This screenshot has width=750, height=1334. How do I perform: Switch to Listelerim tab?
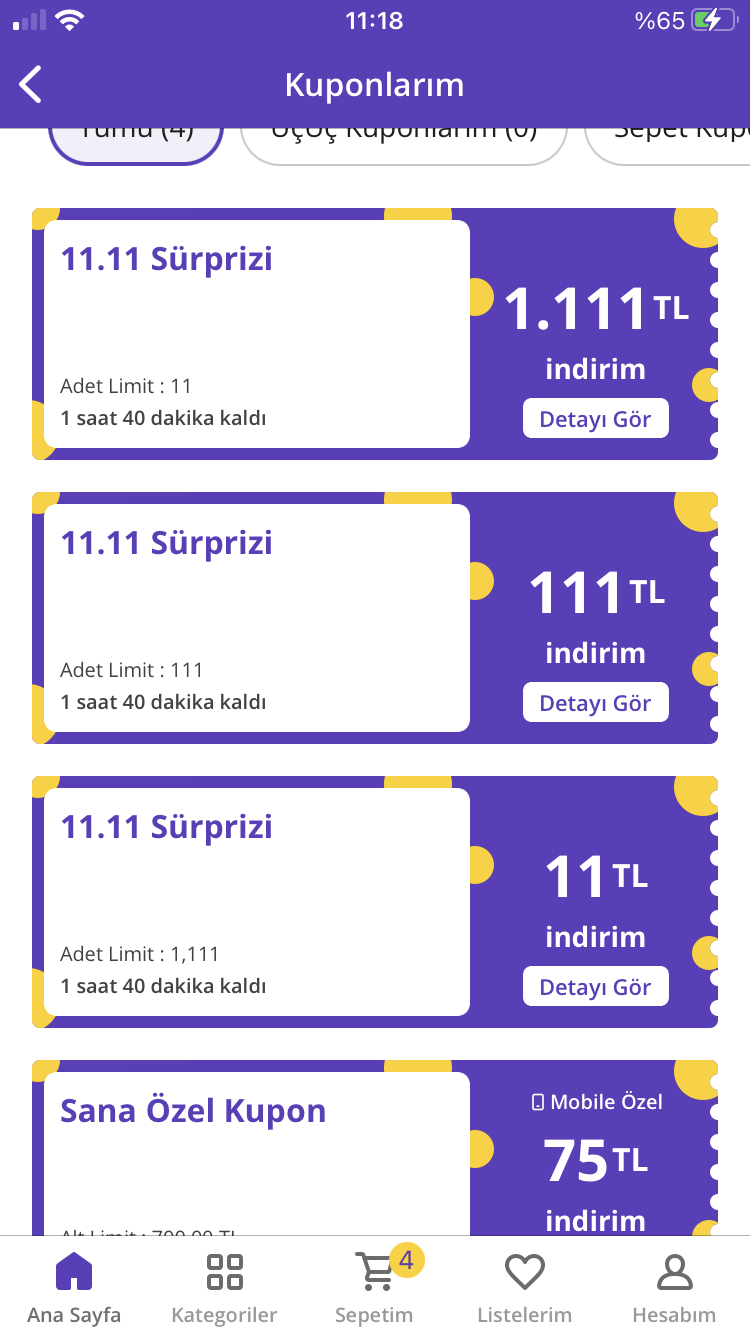pos(524,1288)
